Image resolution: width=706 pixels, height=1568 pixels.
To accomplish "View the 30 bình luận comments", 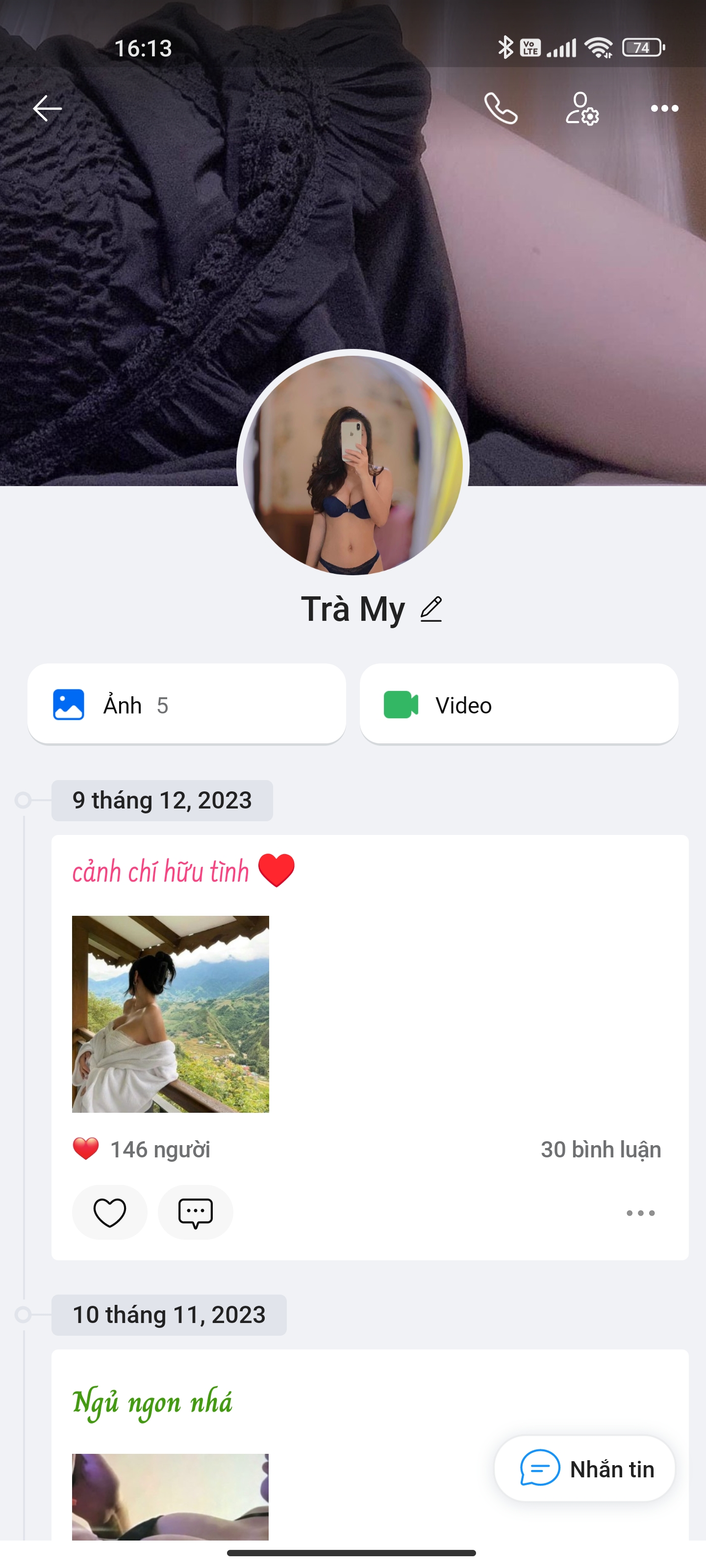I will pos(601,1149).
